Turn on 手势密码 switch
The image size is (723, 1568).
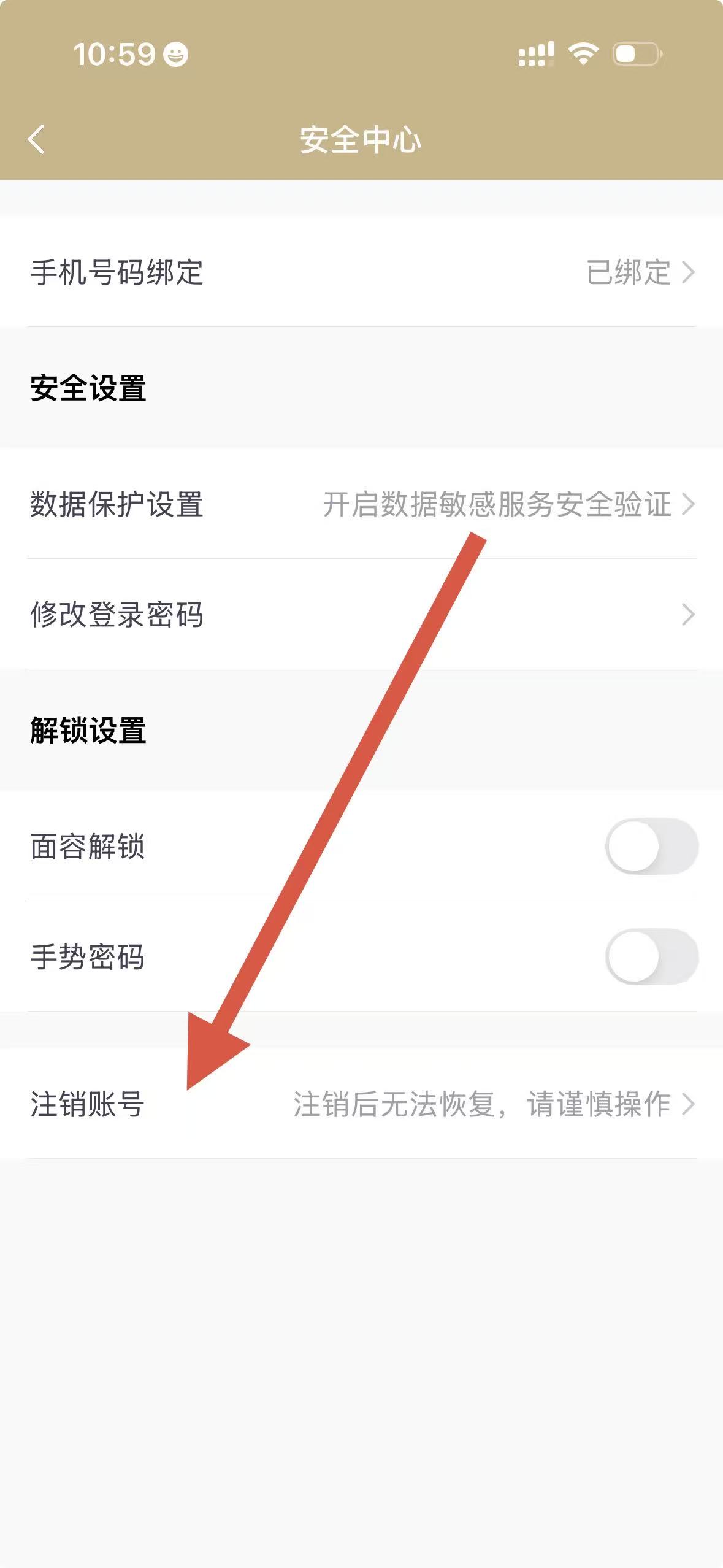[x=651, y=957]
